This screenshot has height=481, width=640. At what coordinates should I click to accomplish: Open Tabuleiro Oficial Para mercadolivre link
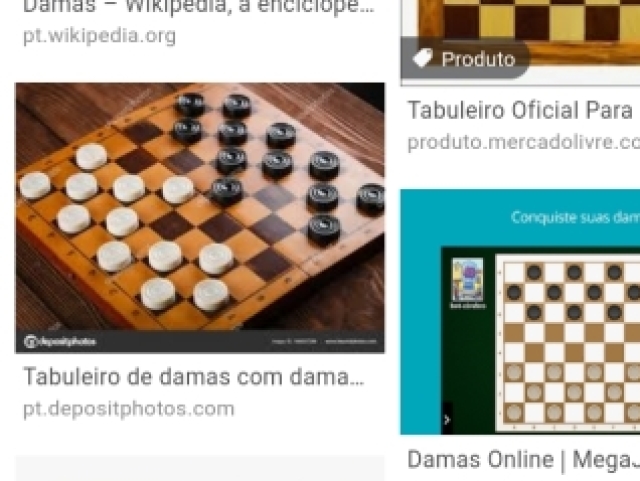[520, 110]
